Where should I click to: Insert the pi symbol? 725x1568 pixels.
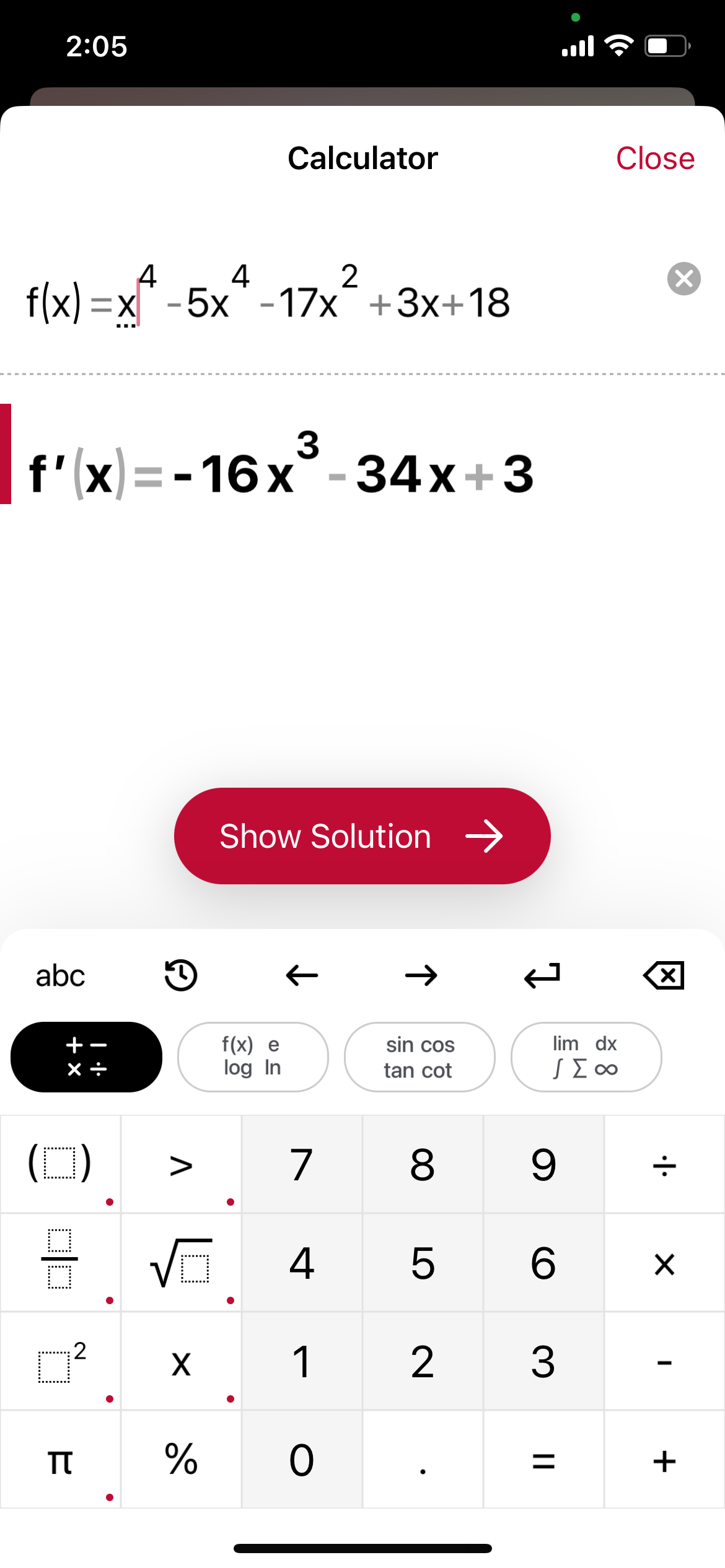click(x=60, y=1460)
